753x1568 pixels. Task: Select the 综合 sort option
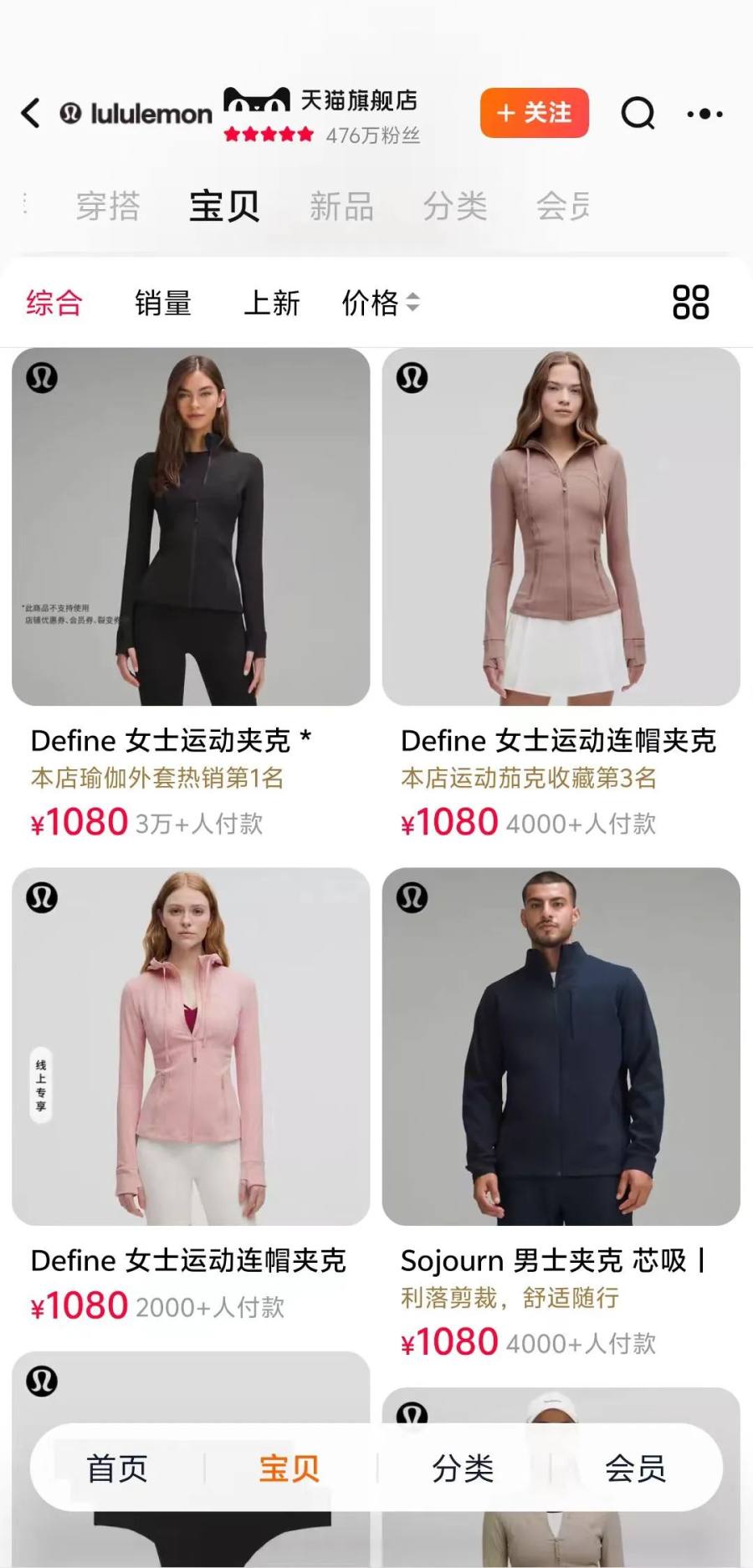coord(54,303)
